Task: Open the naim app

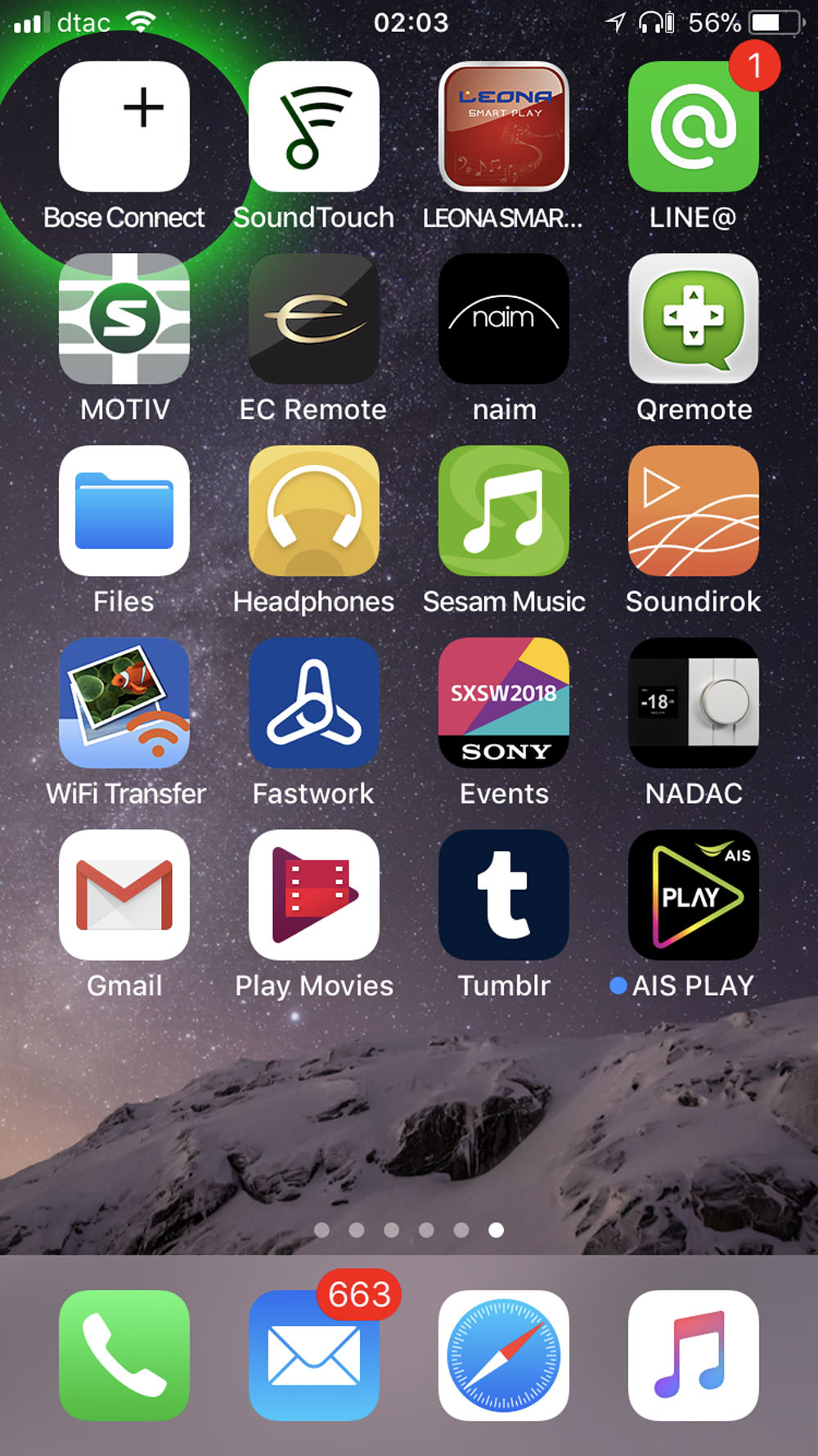Action: (504, 318)
